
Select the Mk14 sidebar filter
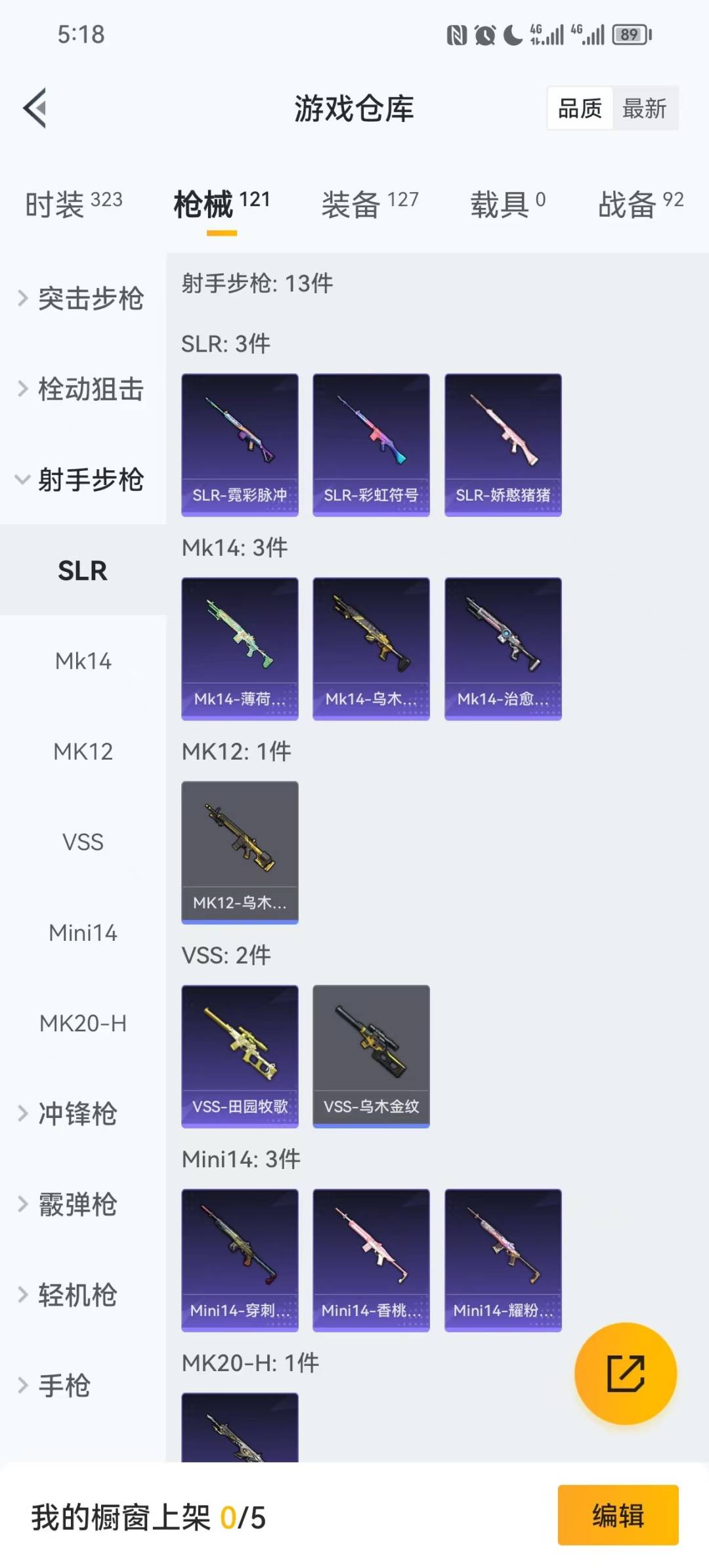(83, 661)
